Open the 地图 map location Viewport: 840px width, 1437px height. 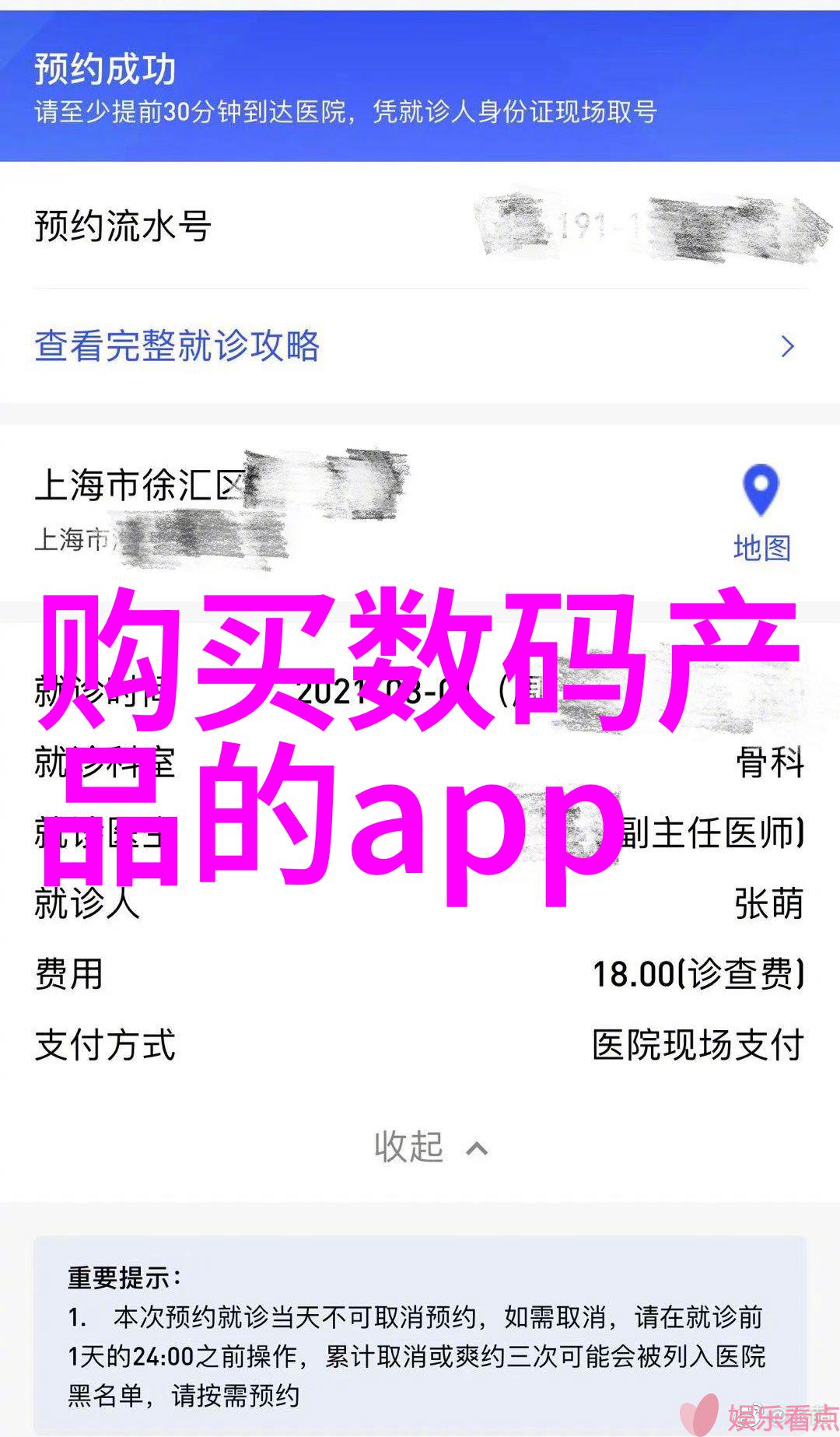tap(761, 514)
